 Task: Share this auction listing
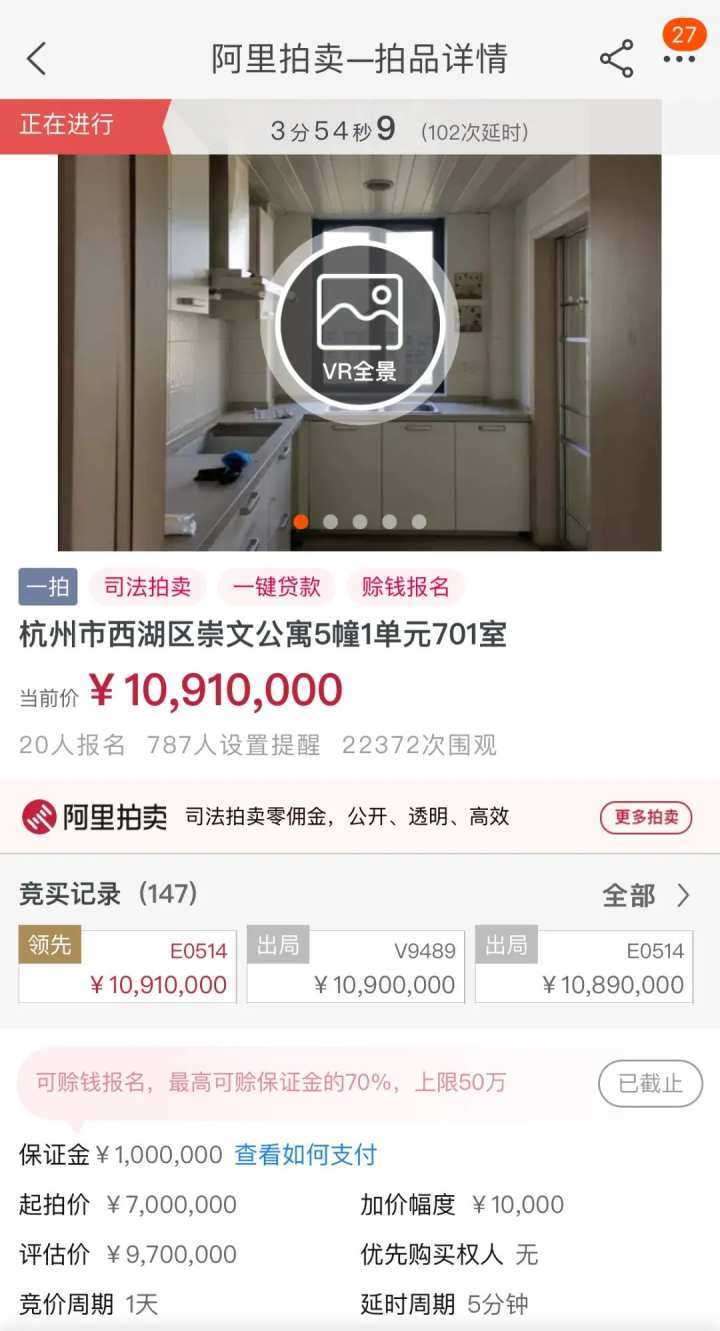click(616, 59)
